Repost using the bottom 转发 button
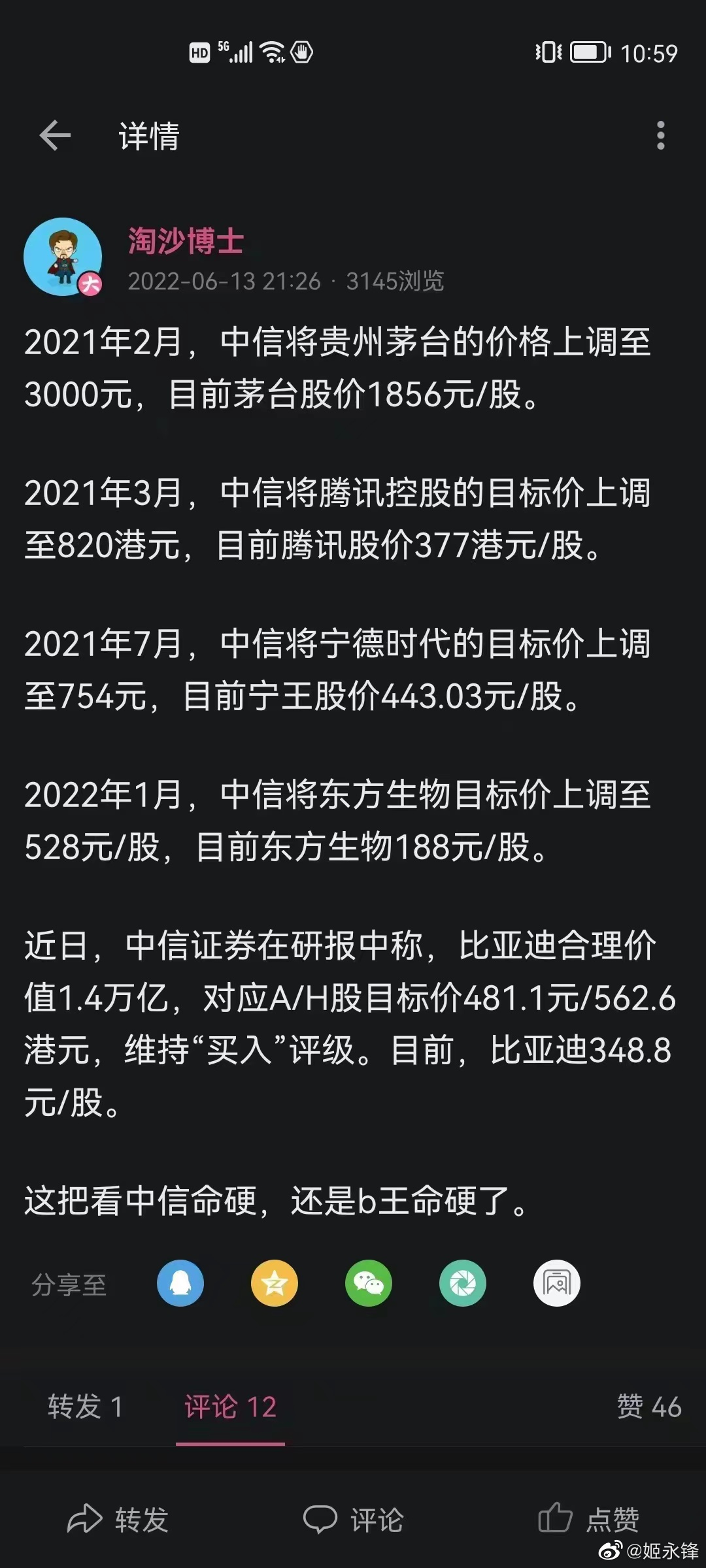 click(x=118, y=1520)
